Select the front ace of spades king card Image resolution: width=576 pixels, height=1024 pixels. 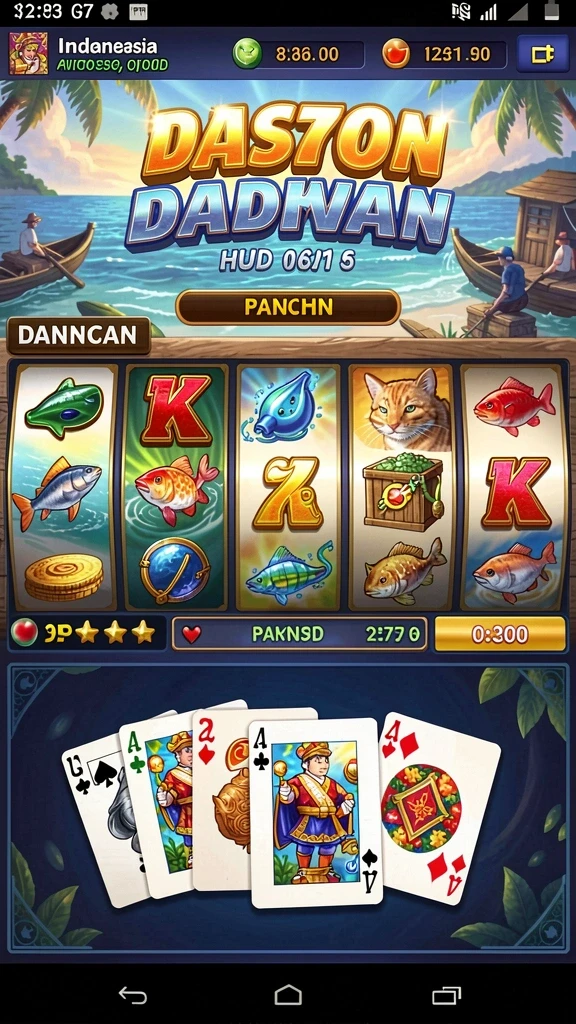(315, 813)
